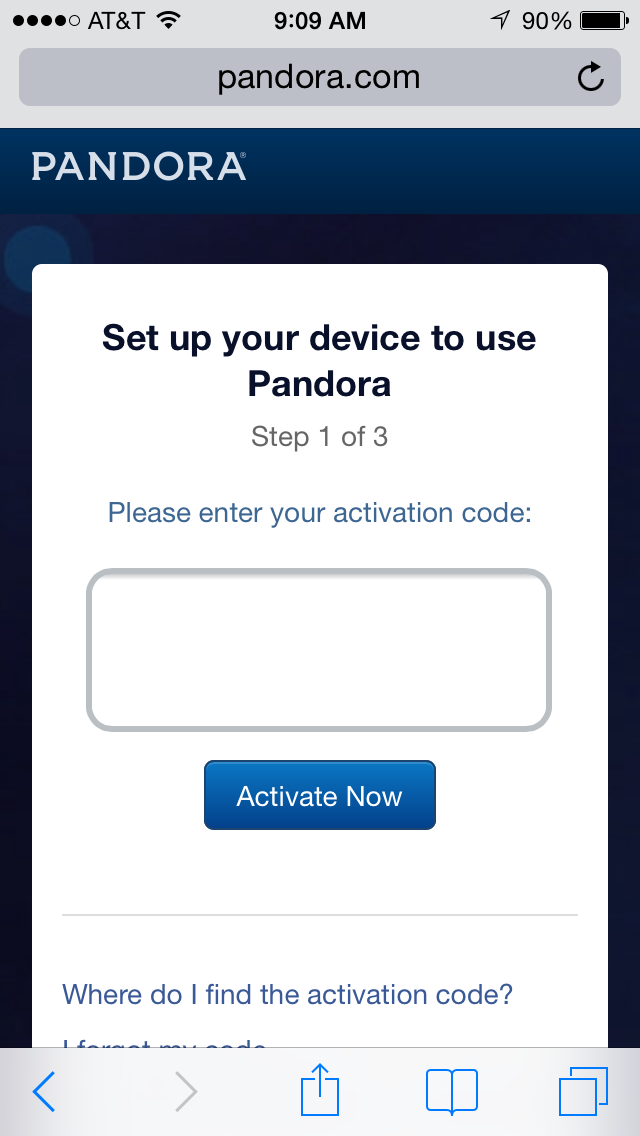The width and height of the screenshot is (640, 1136).
Task: Open 'Where do I find the activation code?' link
Action: tap(288, 994)
